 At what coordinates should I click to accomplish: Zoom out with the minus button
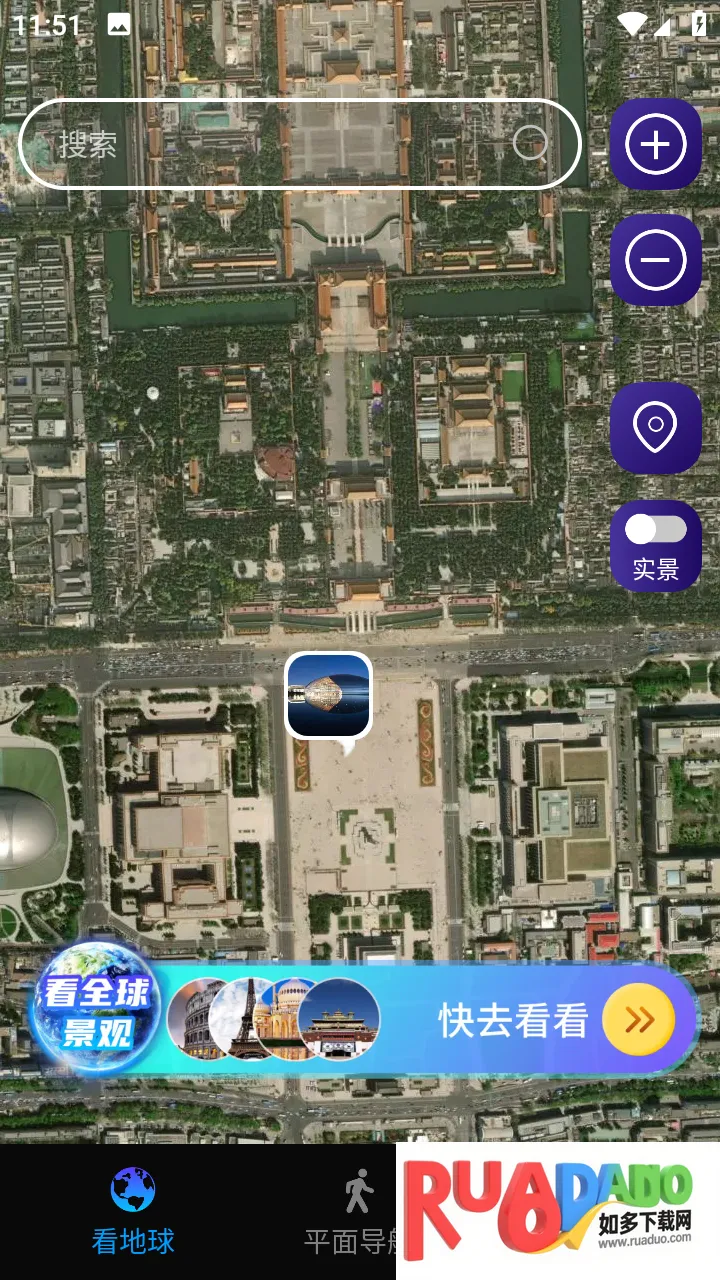point(656,260)
